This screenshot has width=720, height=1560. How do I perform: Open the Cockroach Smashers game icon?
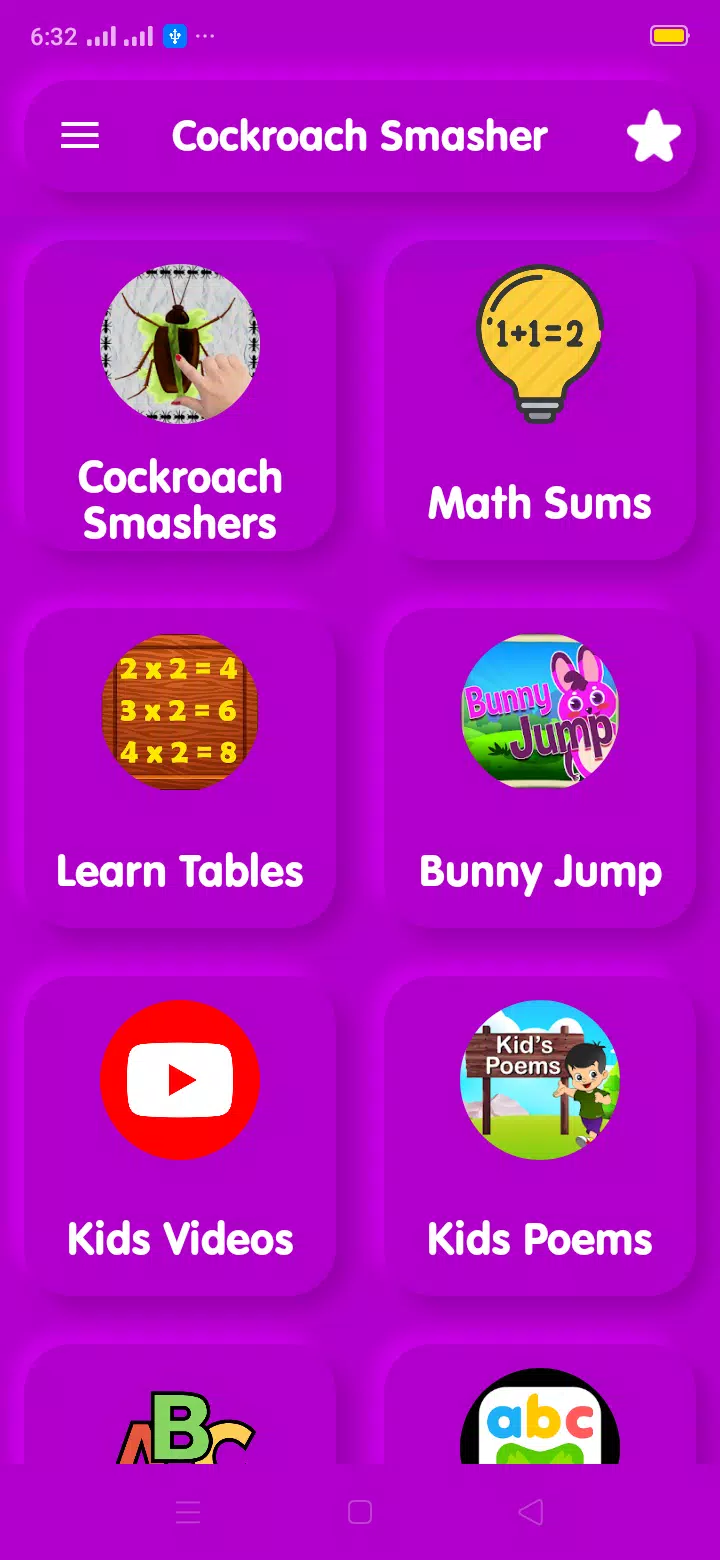coord(180,345)
